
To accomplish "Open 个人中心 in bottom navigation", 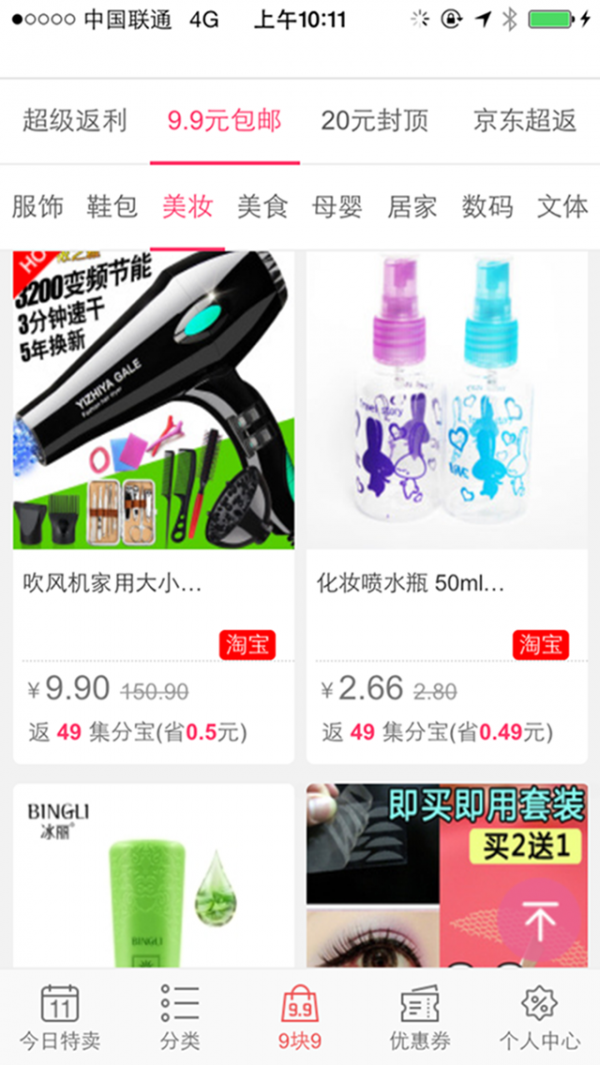I will point(540,1017).
